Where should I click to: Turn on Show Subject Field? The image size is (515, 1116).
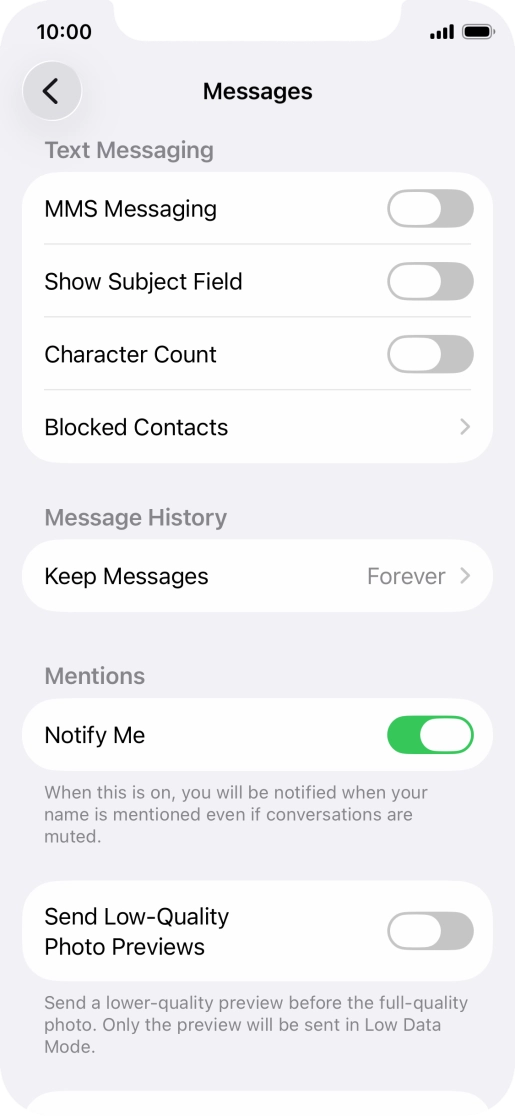[x=430, y=281]
